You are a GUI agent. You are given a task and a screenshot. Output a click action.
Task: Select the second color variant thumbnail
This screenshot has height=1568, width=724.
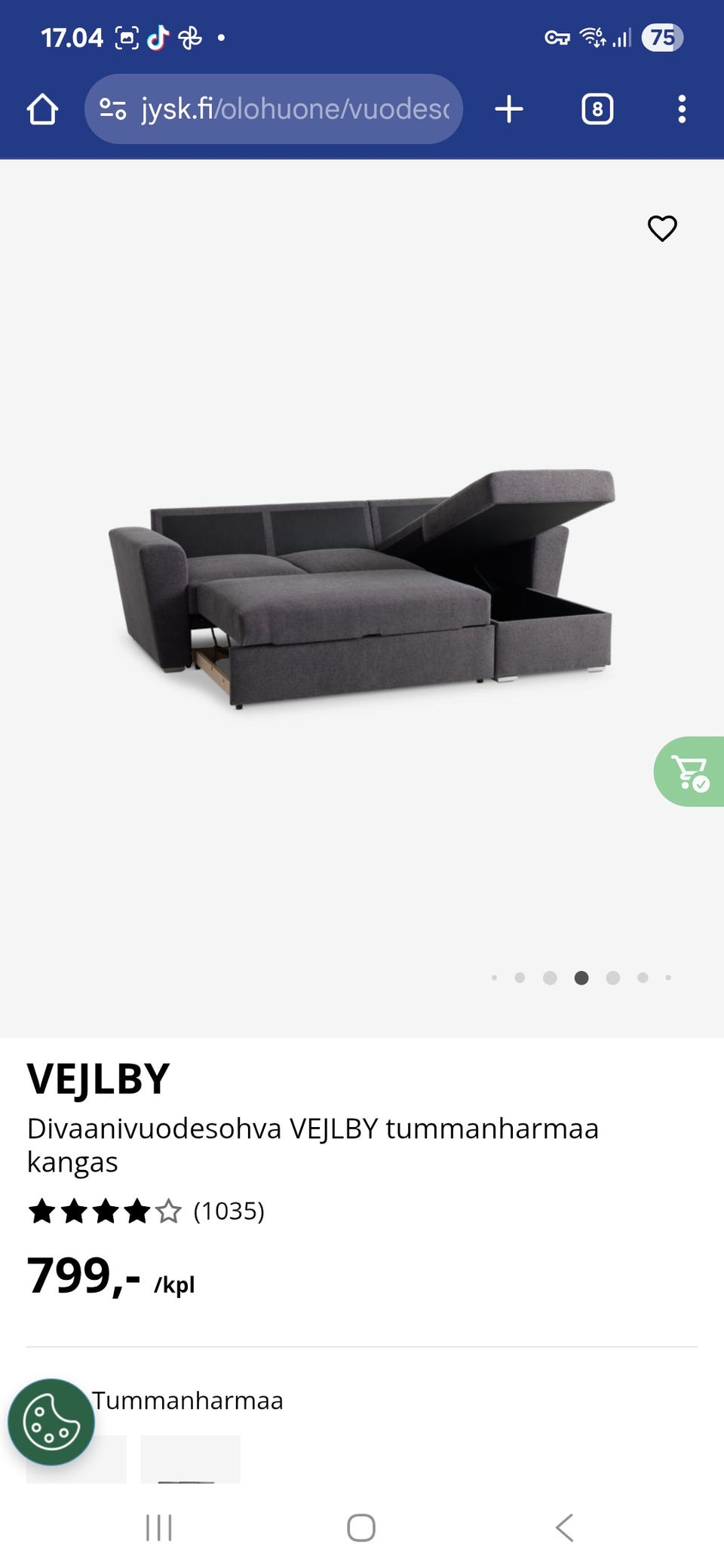(190, 1459)
